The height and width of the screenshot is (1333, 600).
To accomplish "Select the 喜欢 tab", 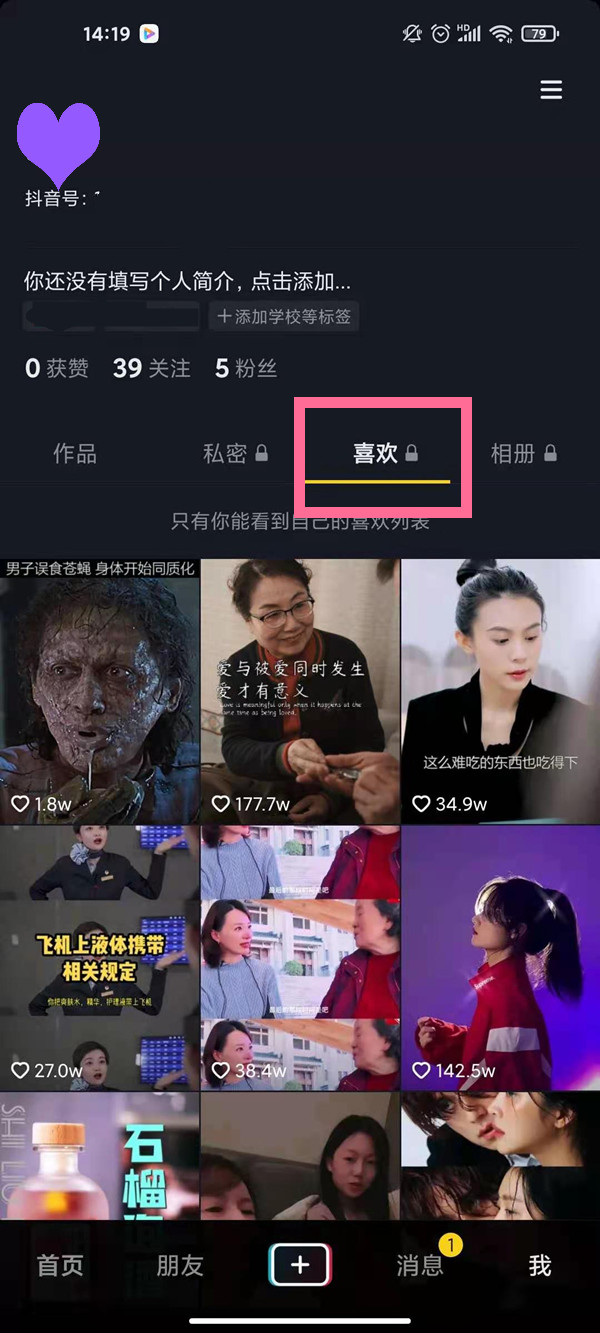I will pos(384,454).
